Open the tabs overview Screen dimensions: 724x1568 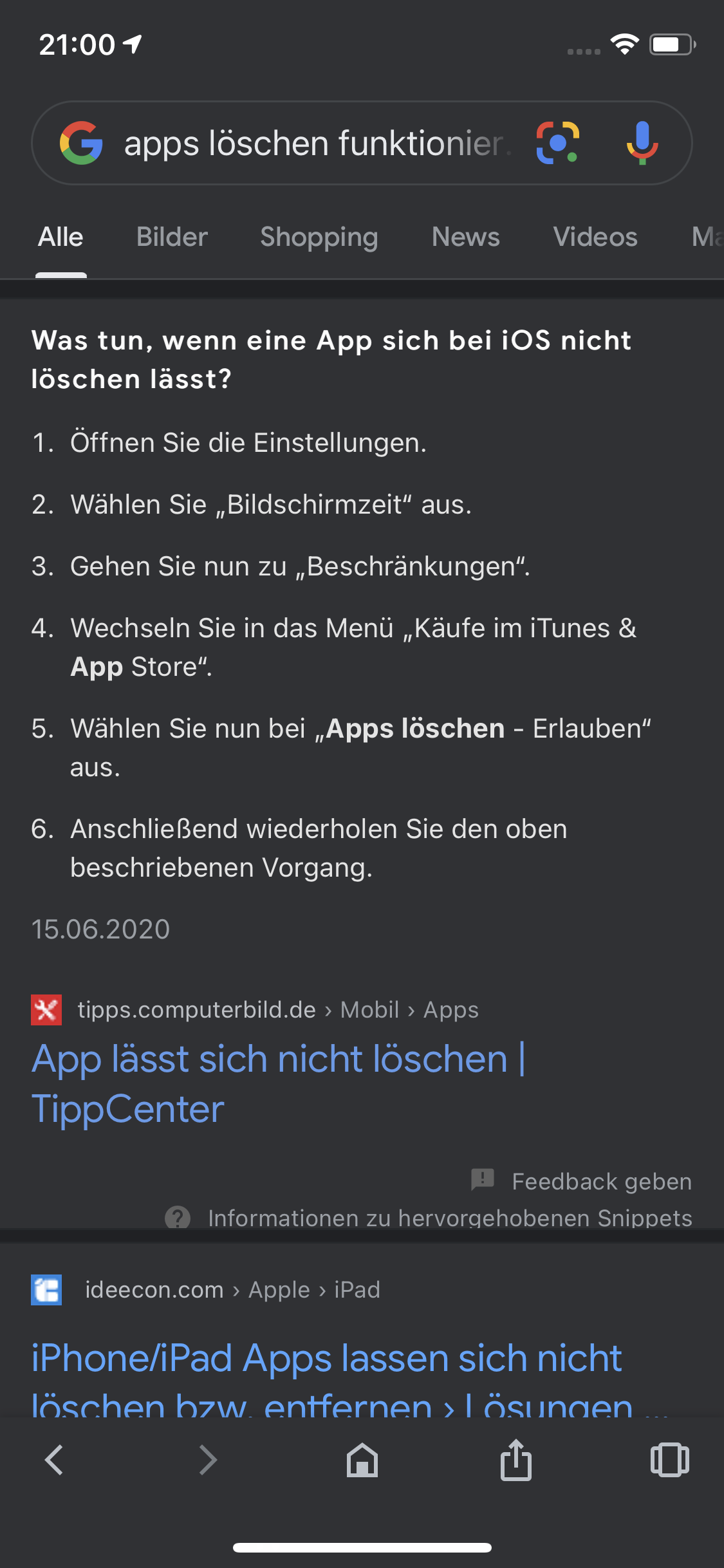(x=669, y=1460)
